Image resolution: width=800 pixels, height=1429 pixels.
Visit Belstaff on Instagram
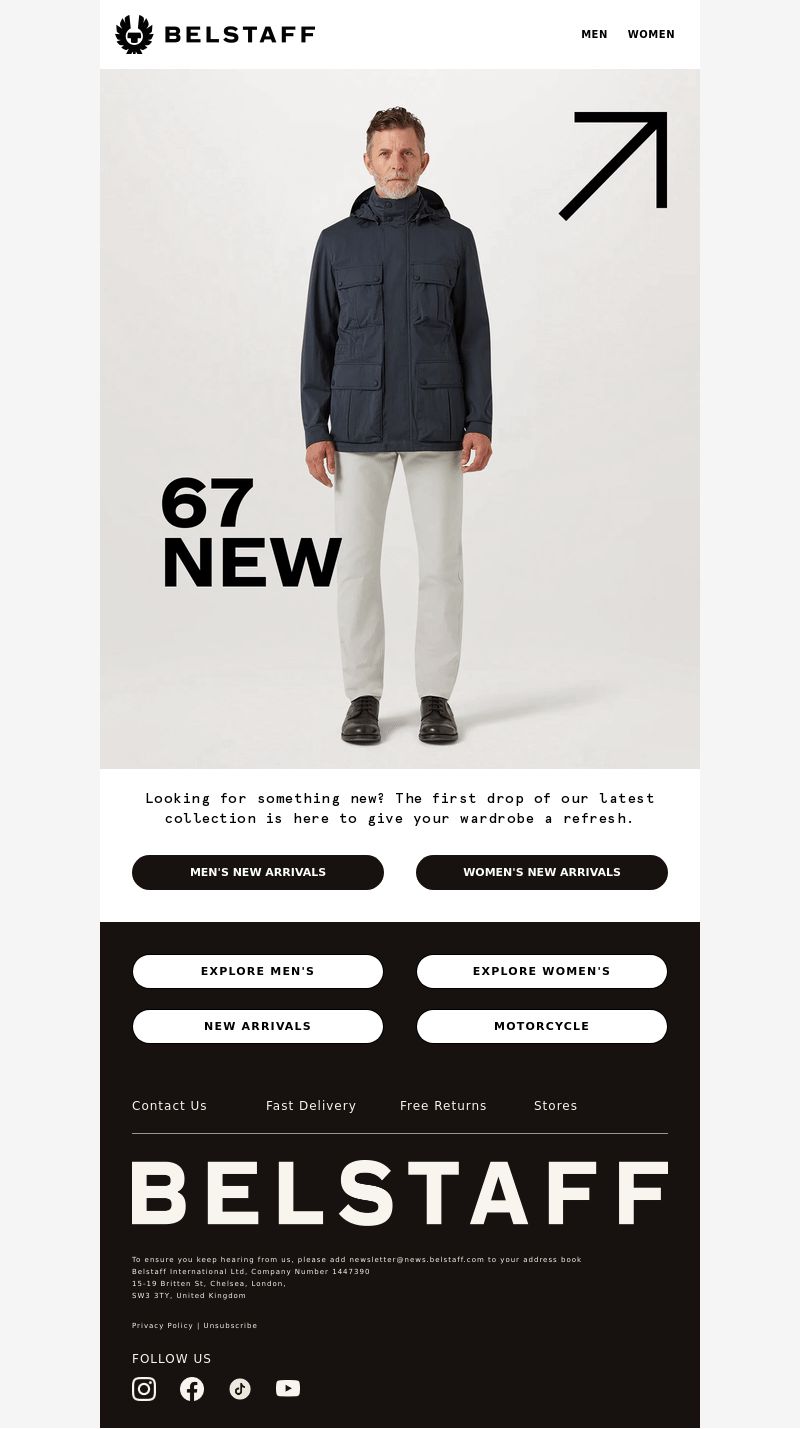click(x=144, y=1389)
